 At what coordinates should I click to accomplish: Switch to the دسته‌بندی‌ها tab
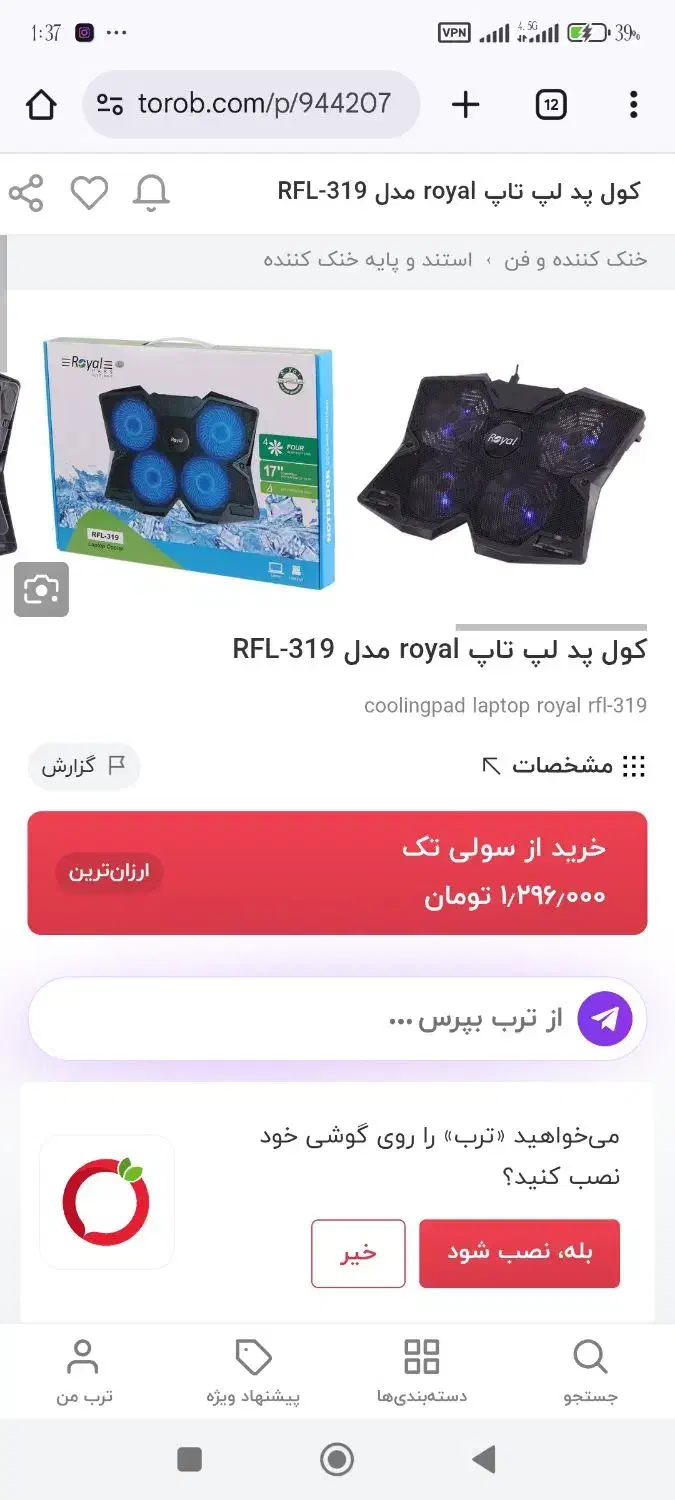pos(421,1372)
